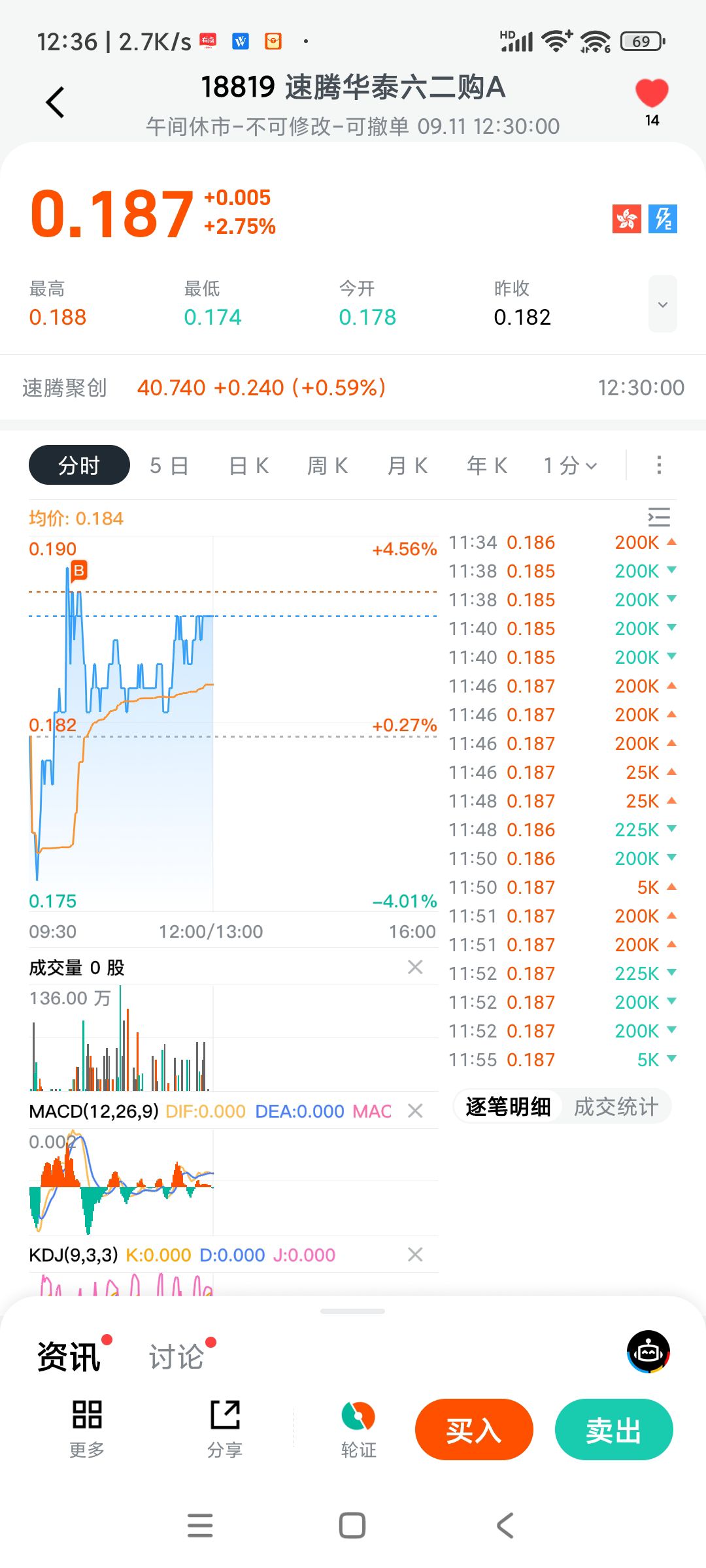Switch to the 日K chart tab
This screenshot has width=706, height=1568.
click(249, 466)
